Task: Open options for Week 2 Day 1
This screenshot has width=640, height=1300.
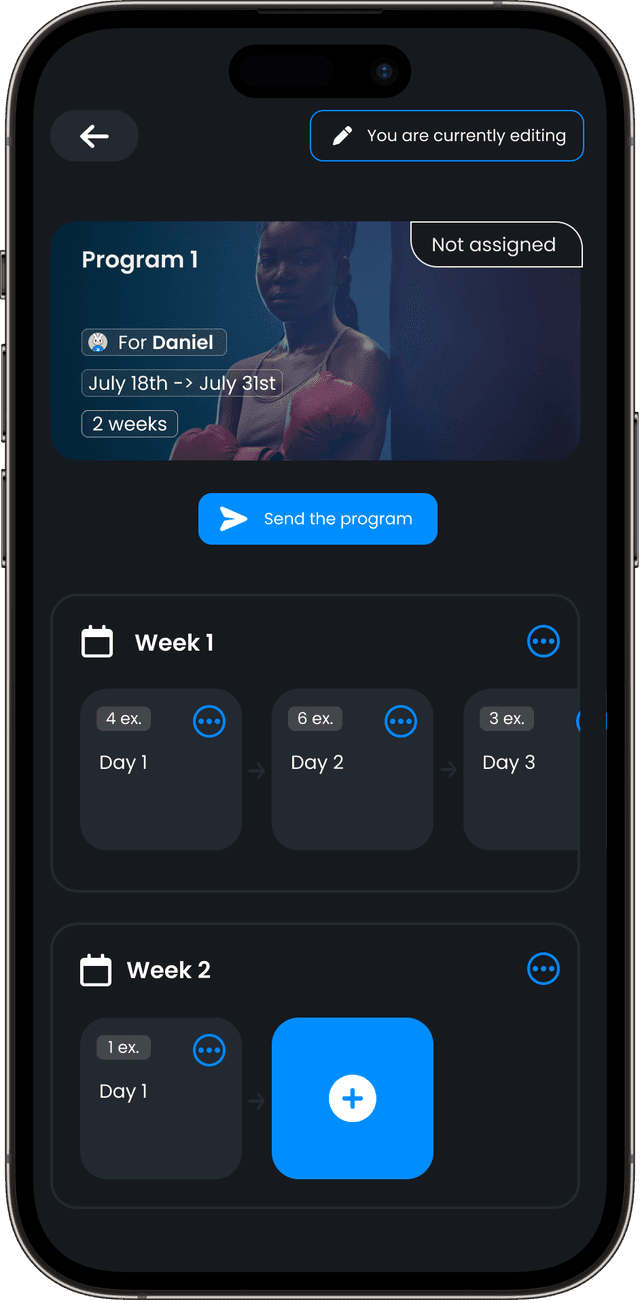Action: 209,1050
